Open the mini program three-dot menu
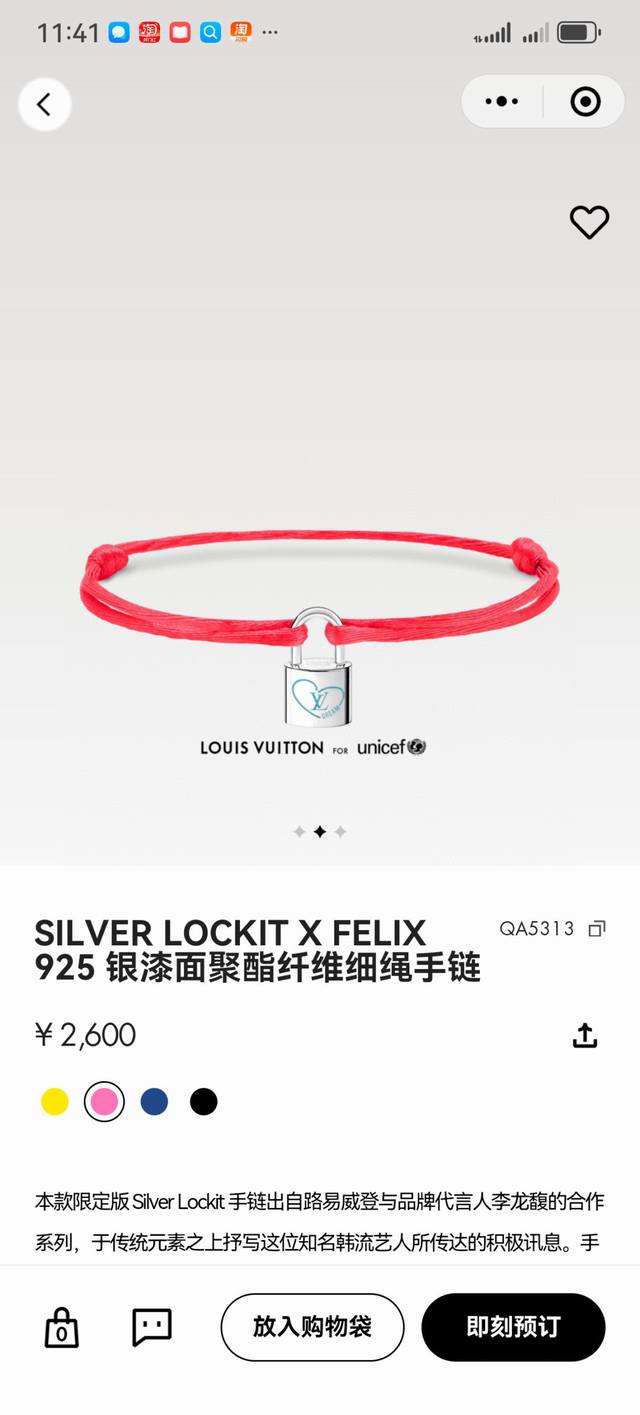This screenshot has height=1415, width=640. [501, 101]
